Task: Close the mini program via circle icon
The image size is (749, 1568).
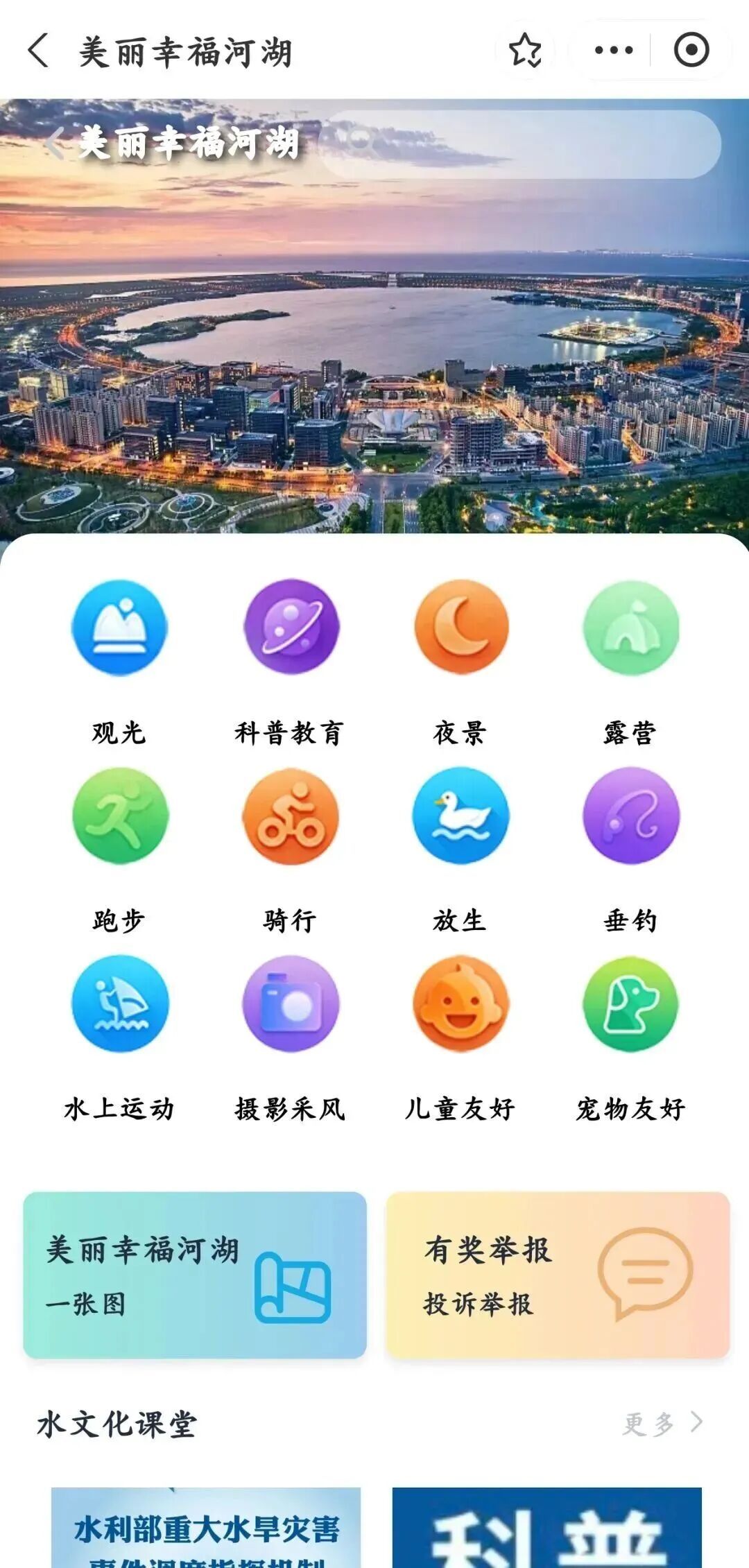Action: [691, 51]
